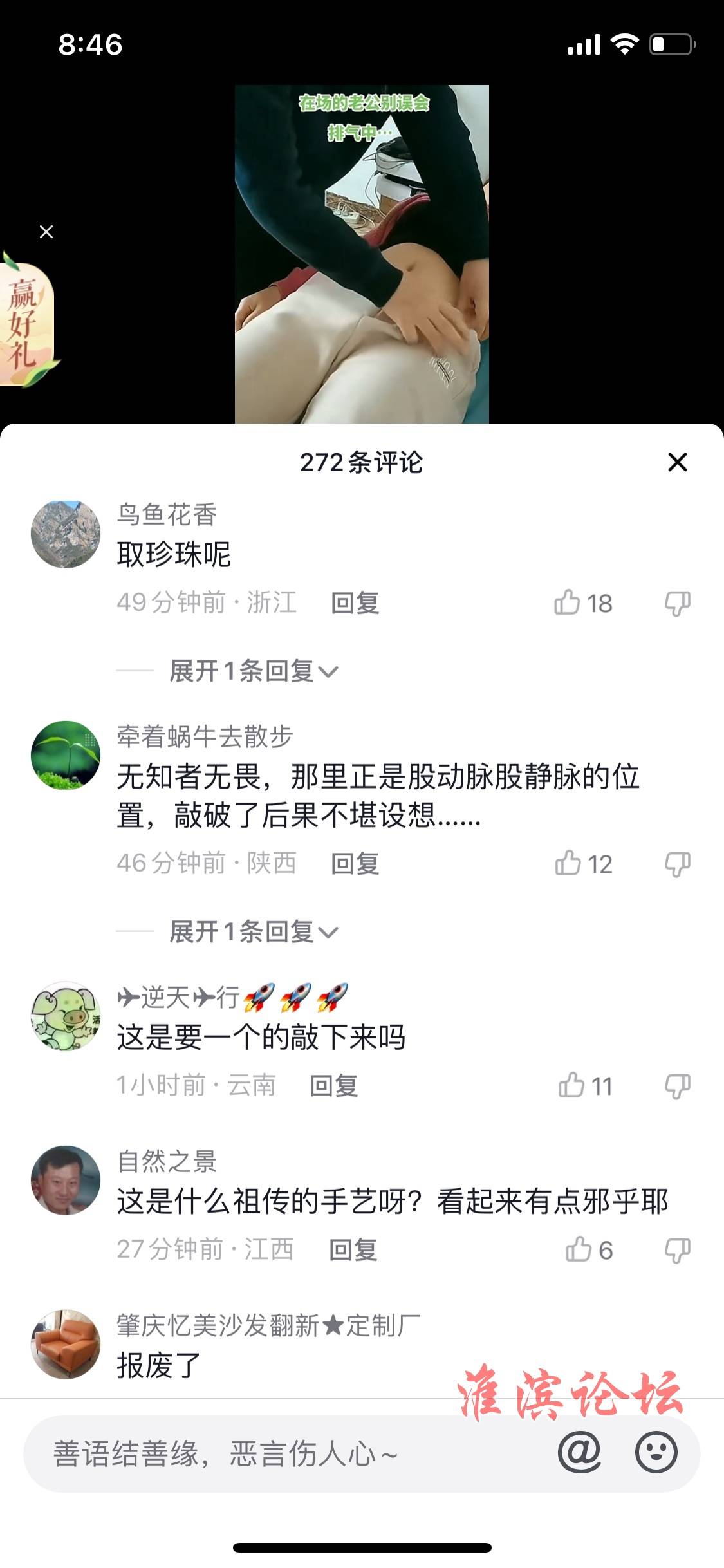The width and height of the screenshot is (724, 1568).
Task: Expand 1 reply under 鸟鱼花香's comment
Action: (x=253, y=671)
